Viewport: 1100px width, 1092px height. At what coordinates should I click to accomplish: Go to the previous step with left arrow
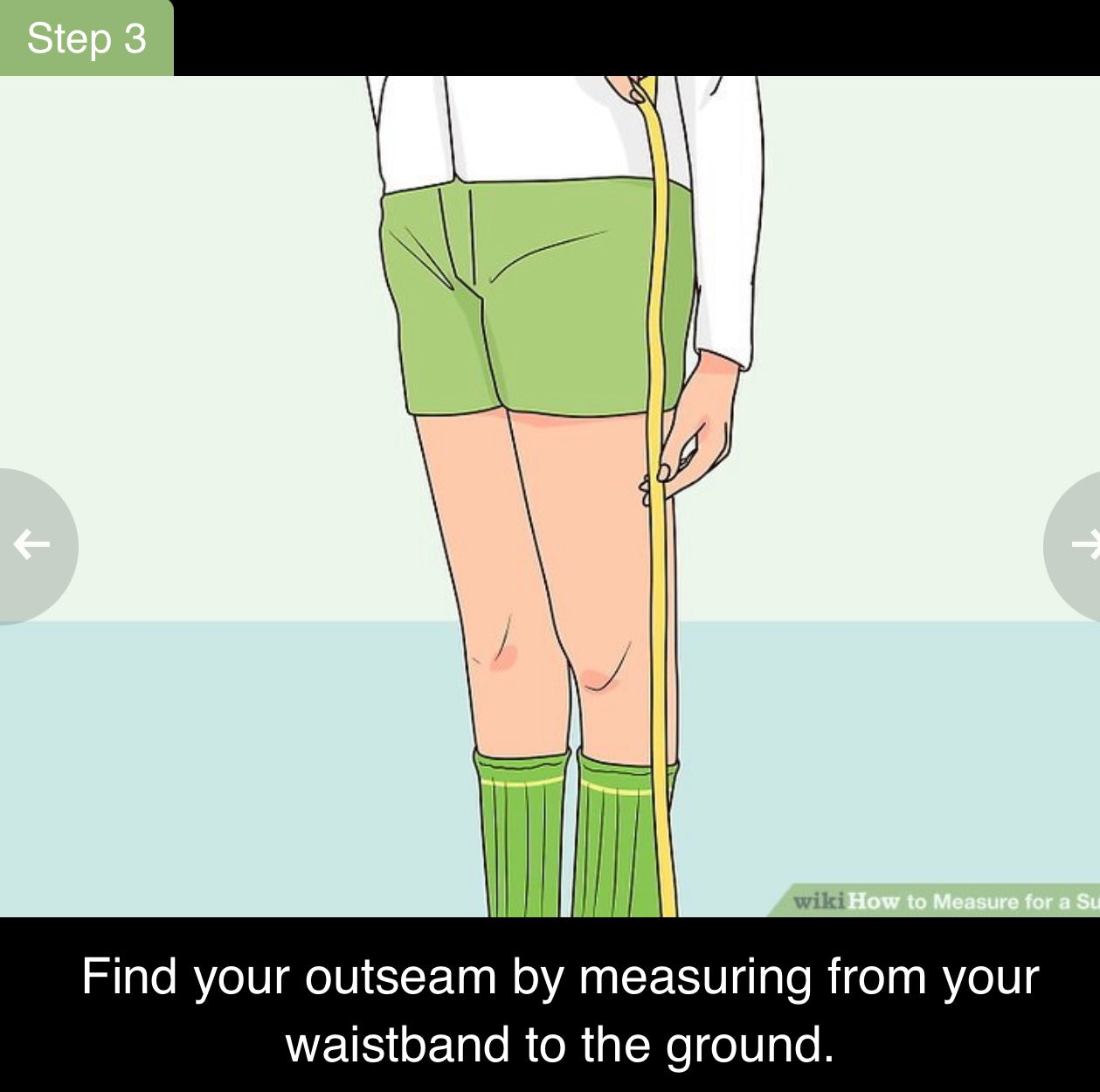point(31,545)
